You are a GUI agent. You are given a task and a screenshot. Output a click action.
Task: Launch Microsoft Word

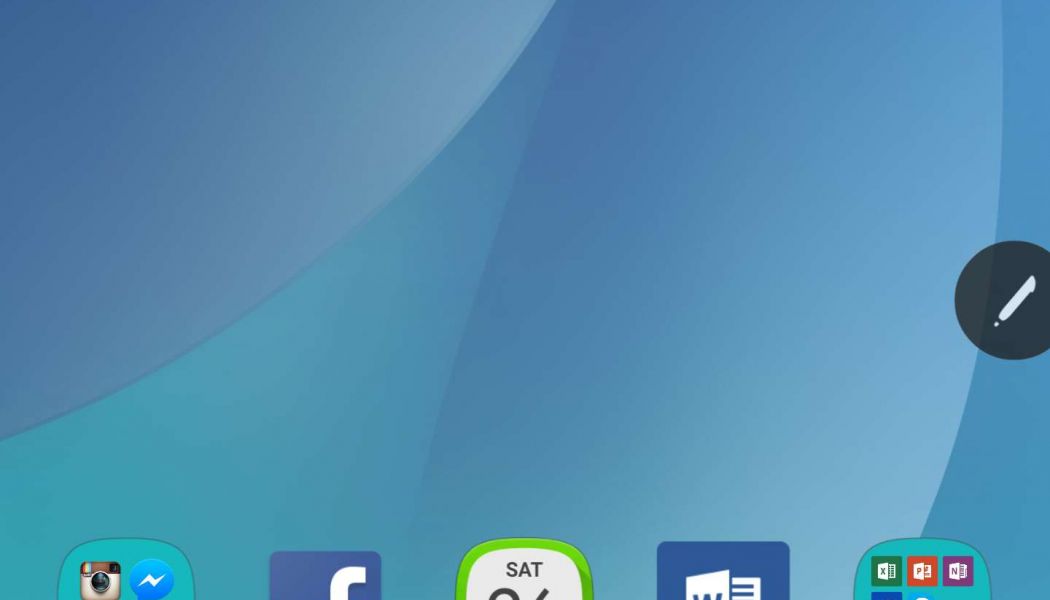(x=723, y=573)
